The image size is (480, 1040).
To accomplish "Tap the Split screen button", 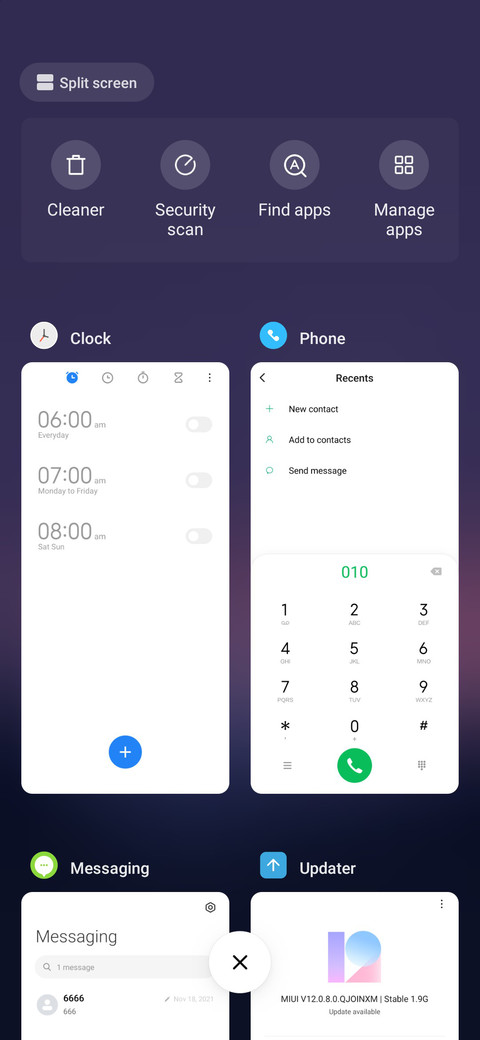I will click(87, 82).
